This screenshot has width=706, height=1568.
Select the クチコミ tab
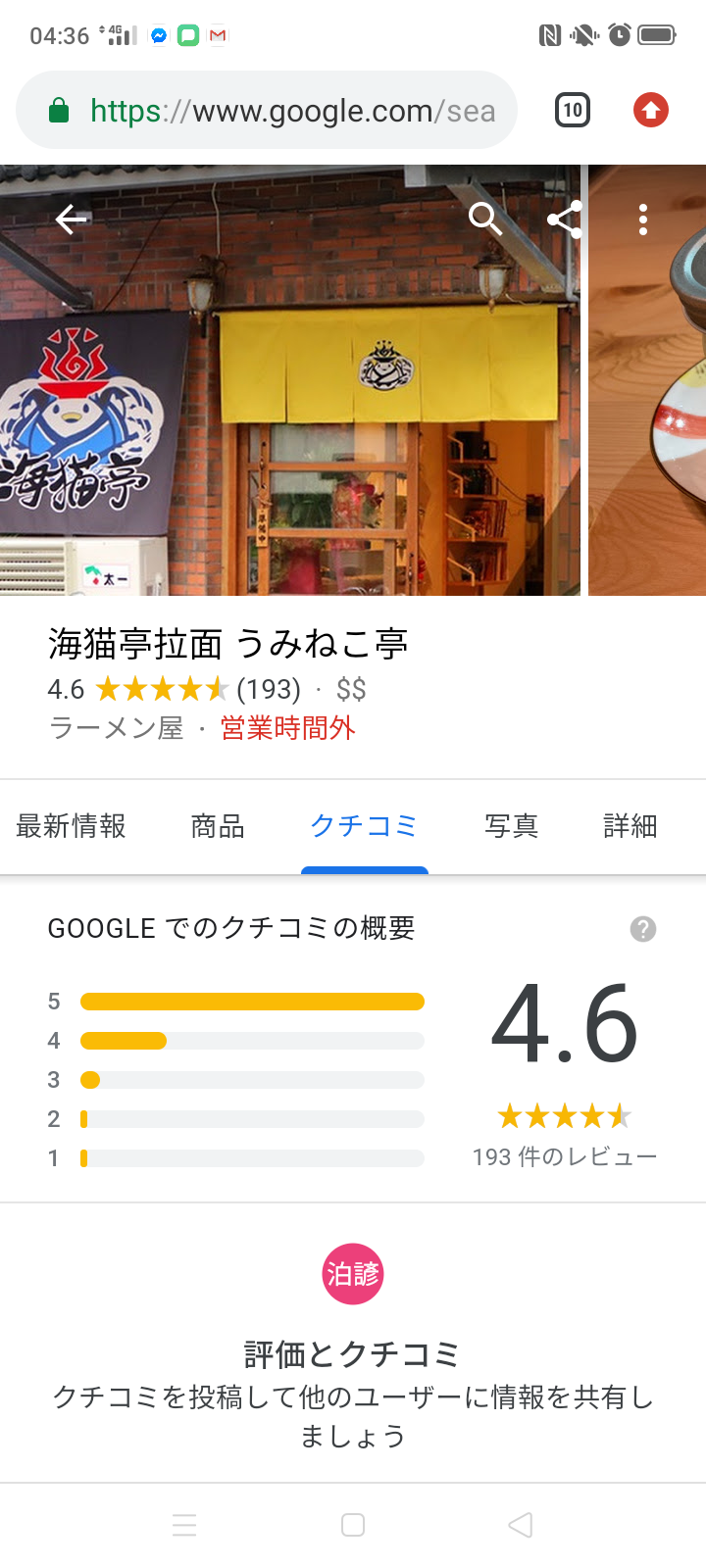[364, 826]
